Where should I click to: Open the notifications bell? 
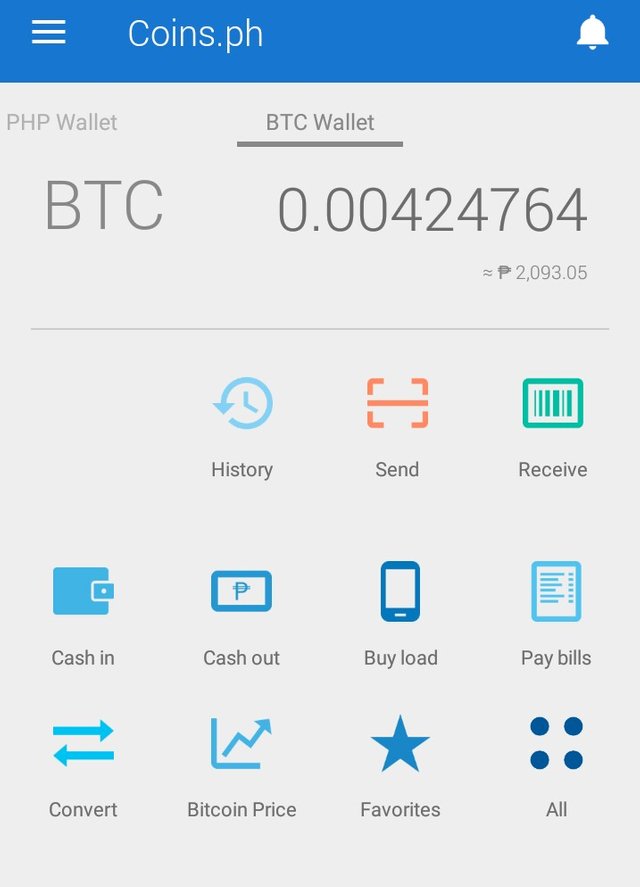[x=592, y=33]
